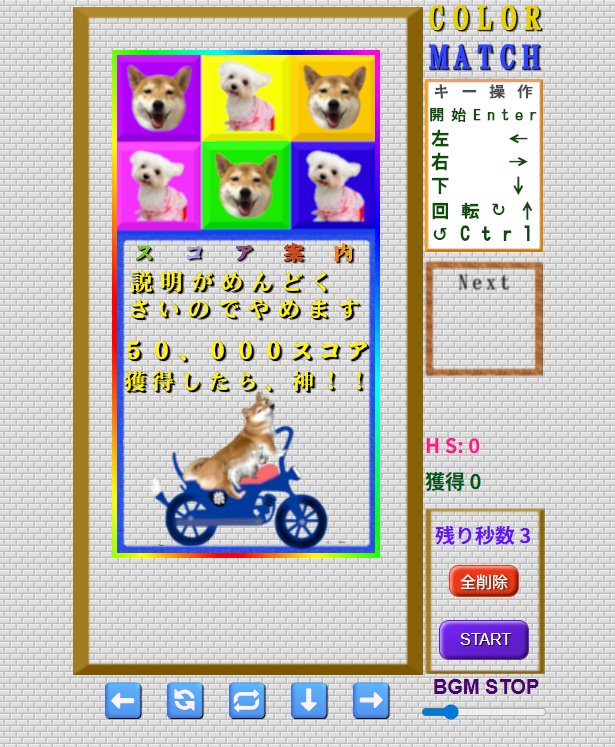Tap the reverse rotate loop button
The image size is (615, 747).
coord(247,701)
